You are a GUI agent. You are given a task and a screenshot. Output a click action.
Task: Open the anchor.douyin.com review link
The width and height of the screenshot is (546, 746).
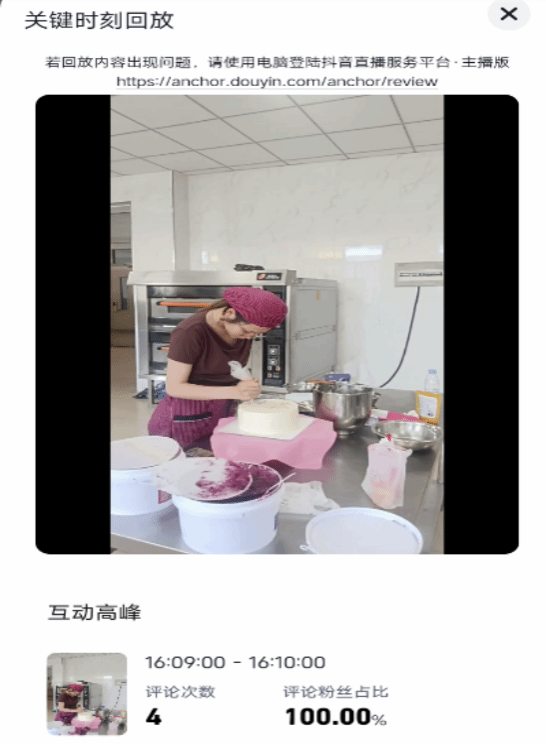277,81
